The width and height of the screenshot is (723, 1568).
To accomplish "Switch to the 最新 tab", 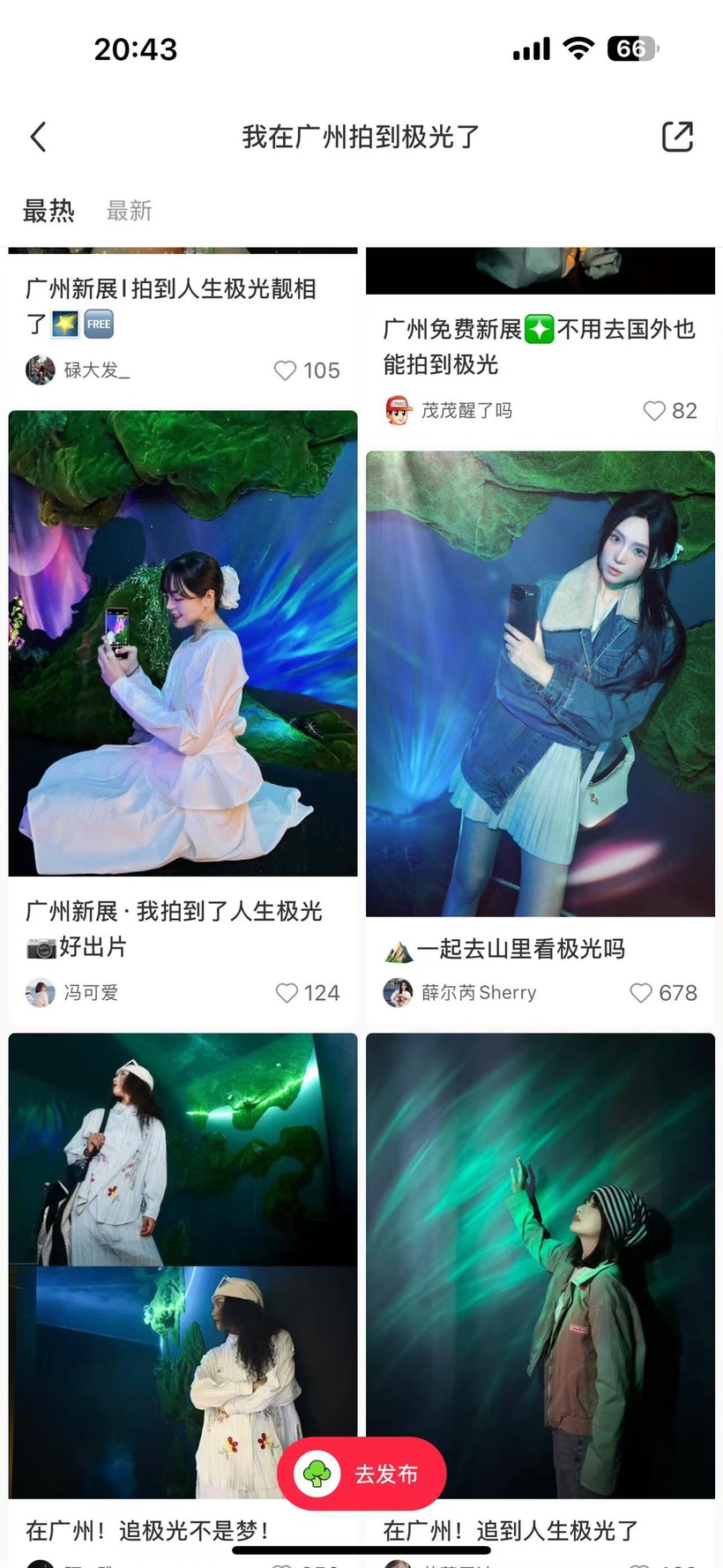I will click(x=130, y=211).
